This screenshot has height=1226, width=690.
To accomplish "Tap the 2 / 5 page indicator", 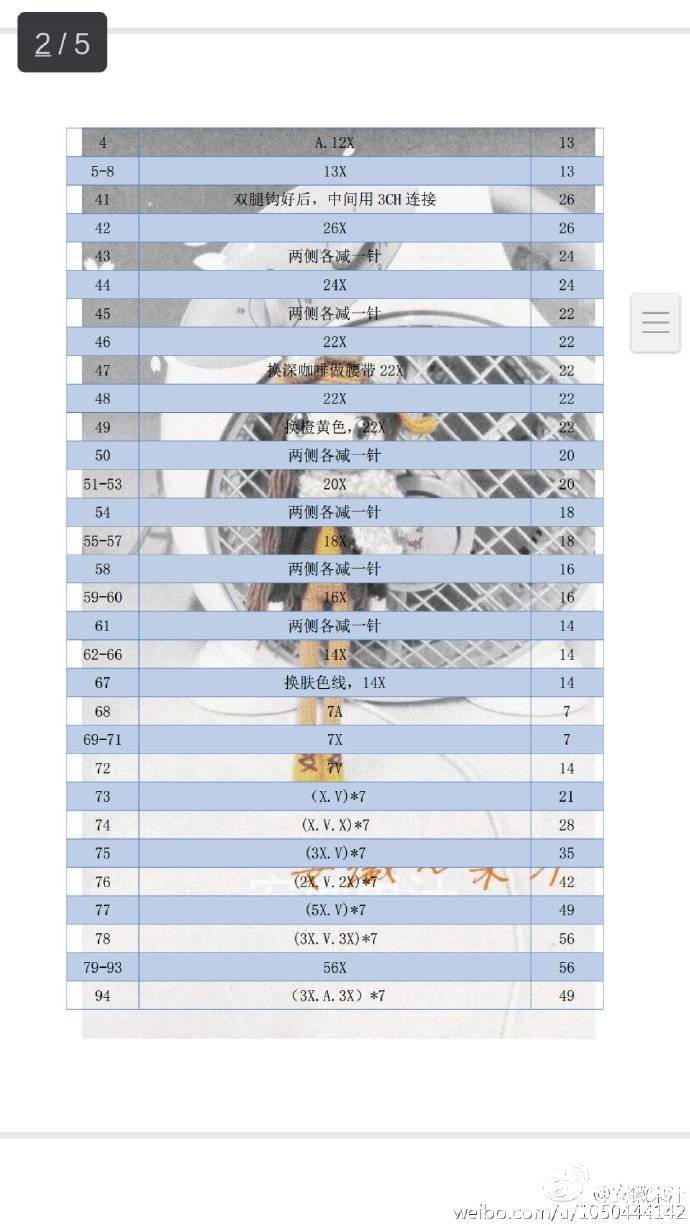I will pyautogui.click(x=62, y=43).
